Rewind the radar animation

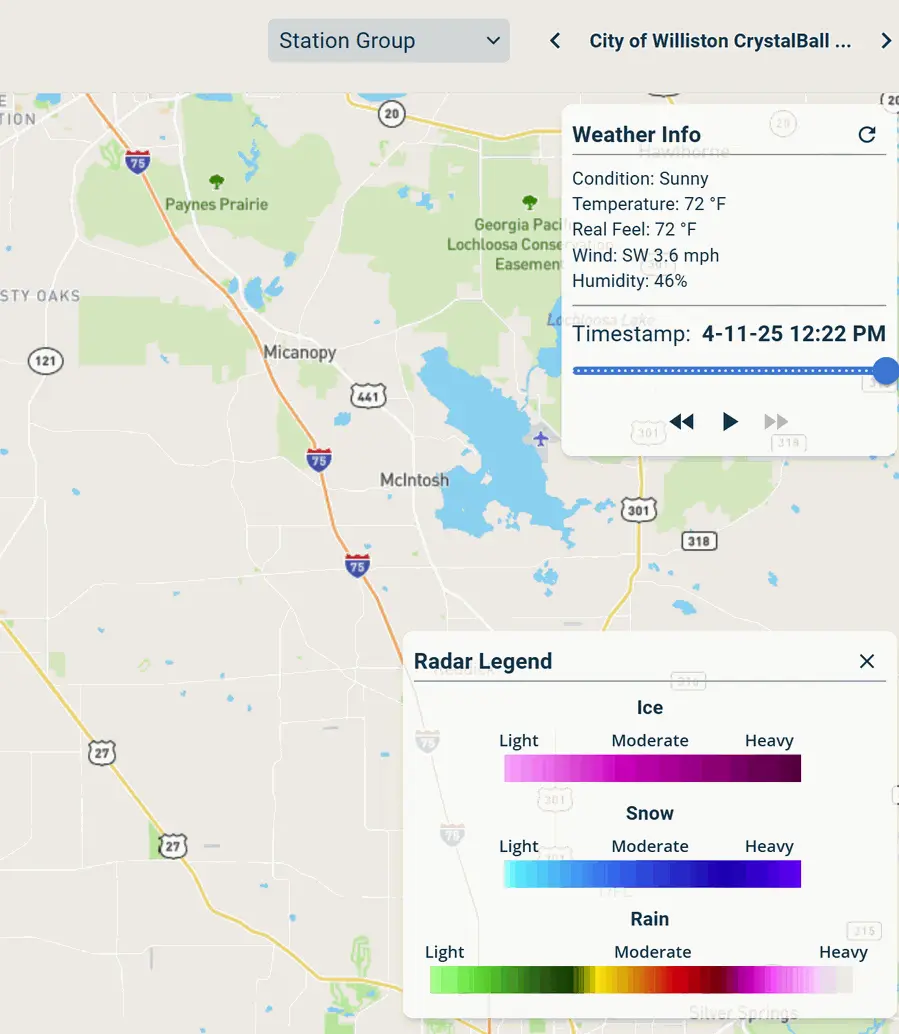[681, 422]
